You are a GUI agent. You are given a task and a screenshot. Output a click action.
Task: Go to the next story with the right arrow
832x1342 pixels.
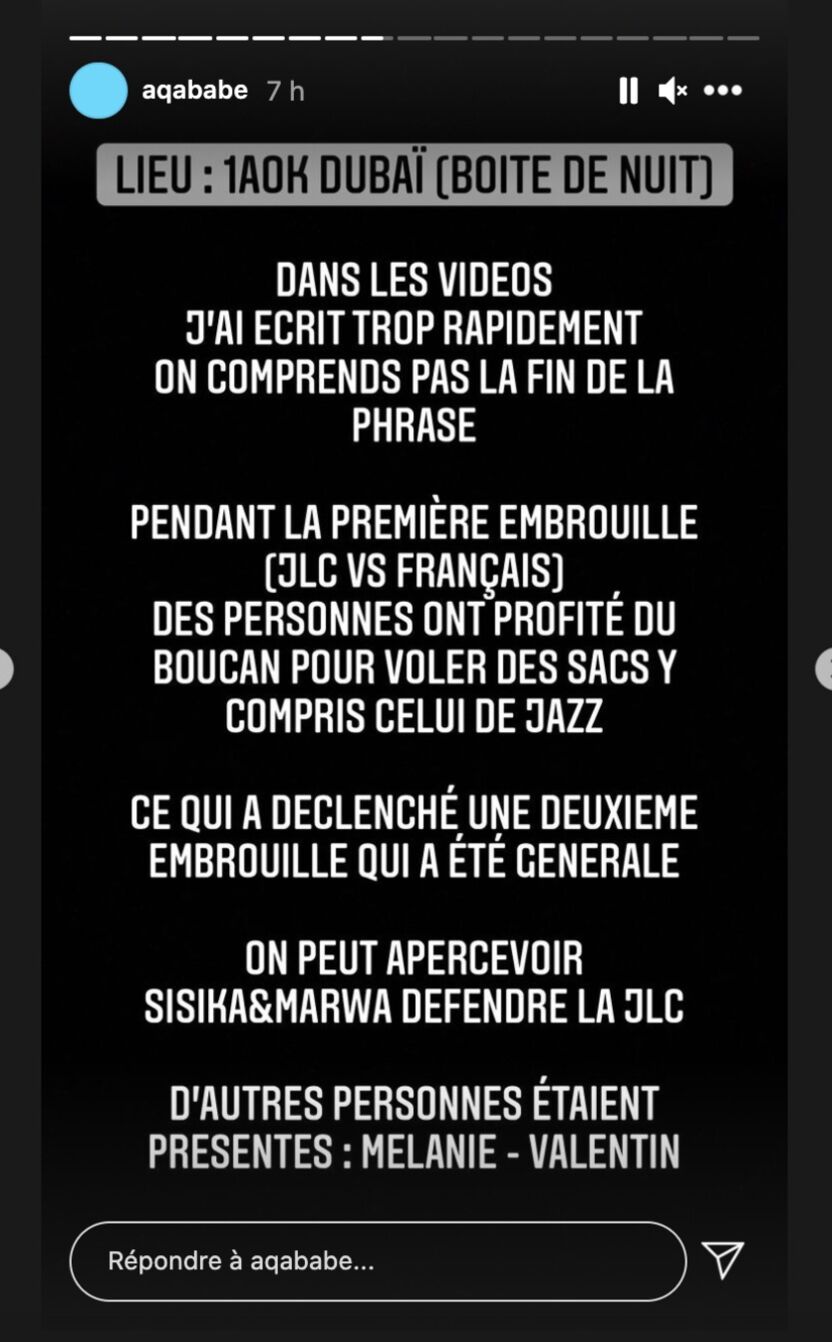(825, 669)
